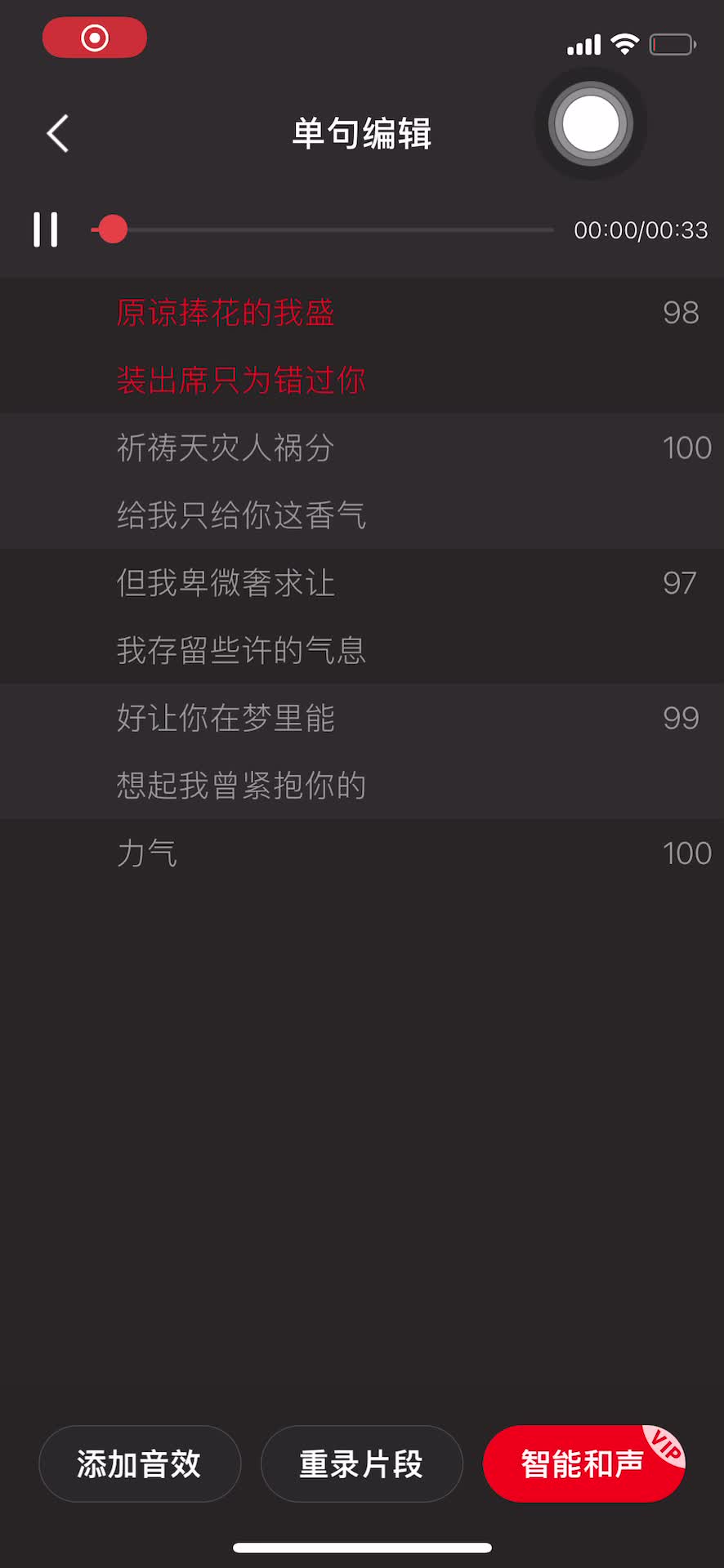
Task: Tap the playback progress slider
Action: pos(323,230)
